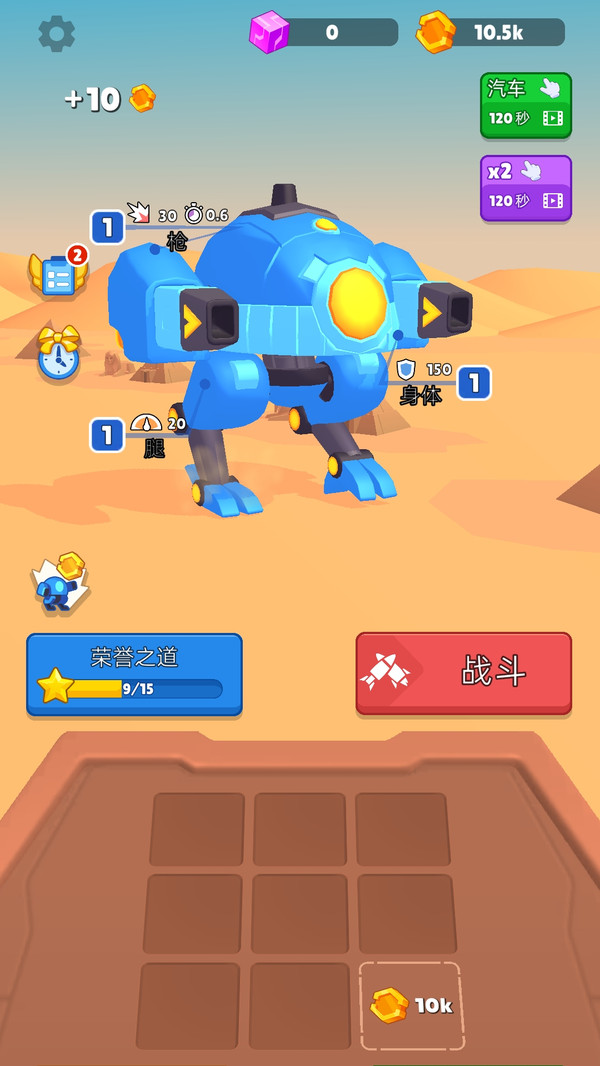Open the settings gear

(56, 34)
